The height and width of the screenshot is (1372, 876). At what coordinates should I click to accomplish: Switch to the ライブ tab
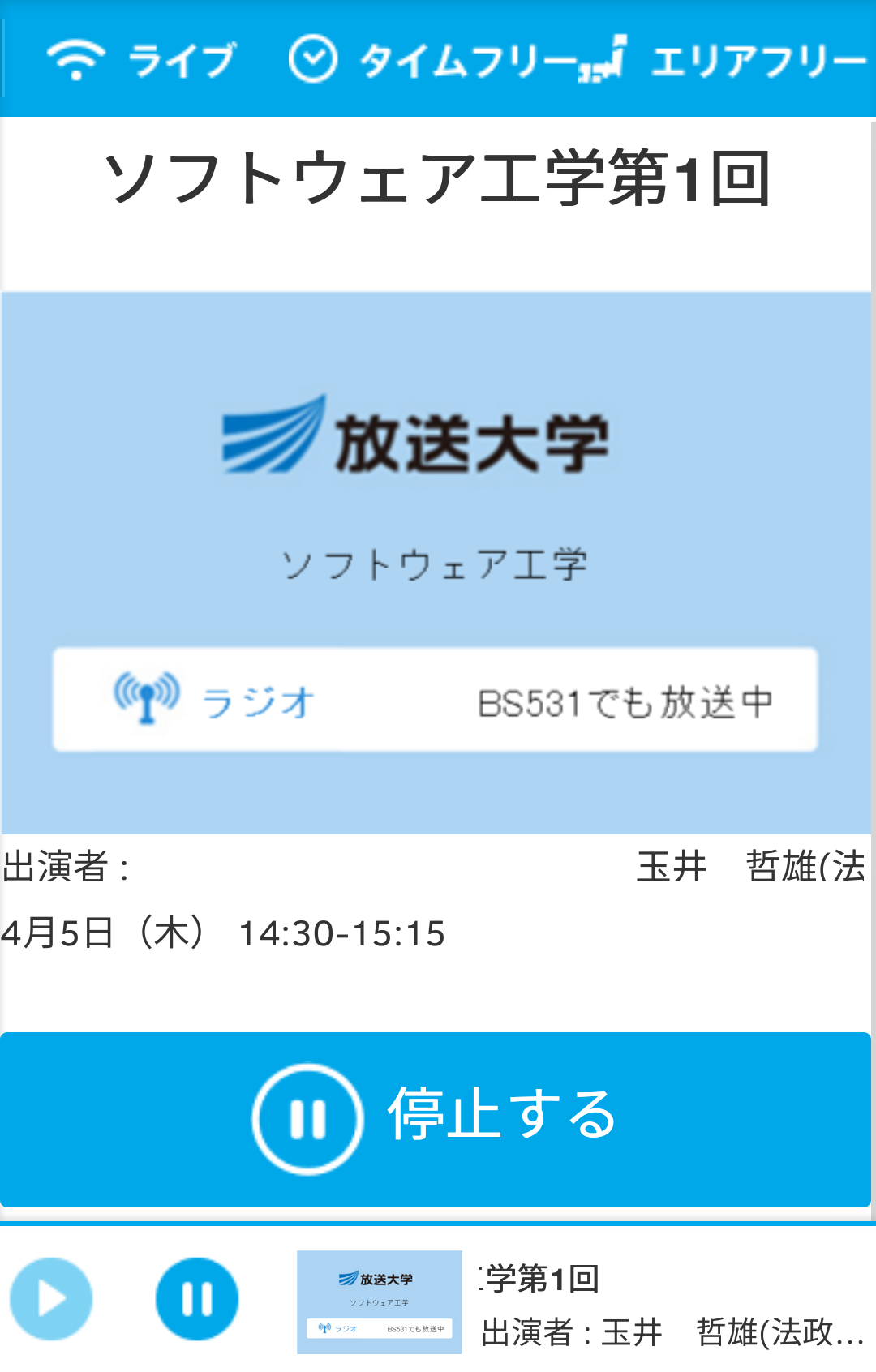point(142,60)
